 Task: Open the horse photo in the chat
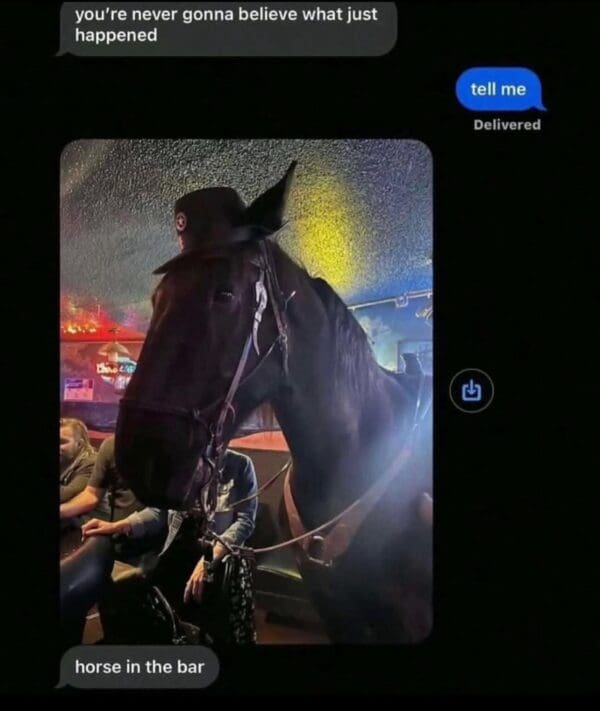tap(246, 390)
